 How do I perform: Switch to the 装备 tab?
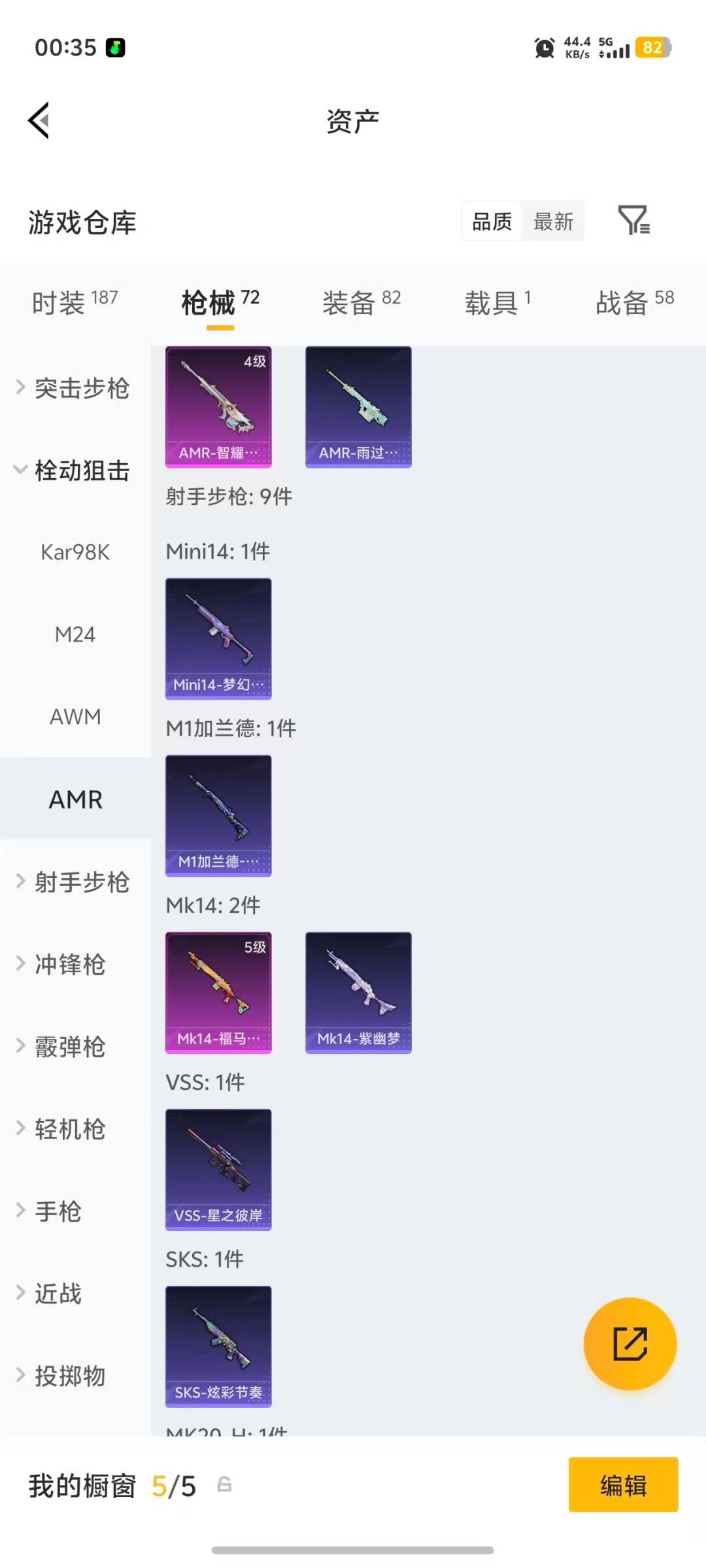(350, 302)
